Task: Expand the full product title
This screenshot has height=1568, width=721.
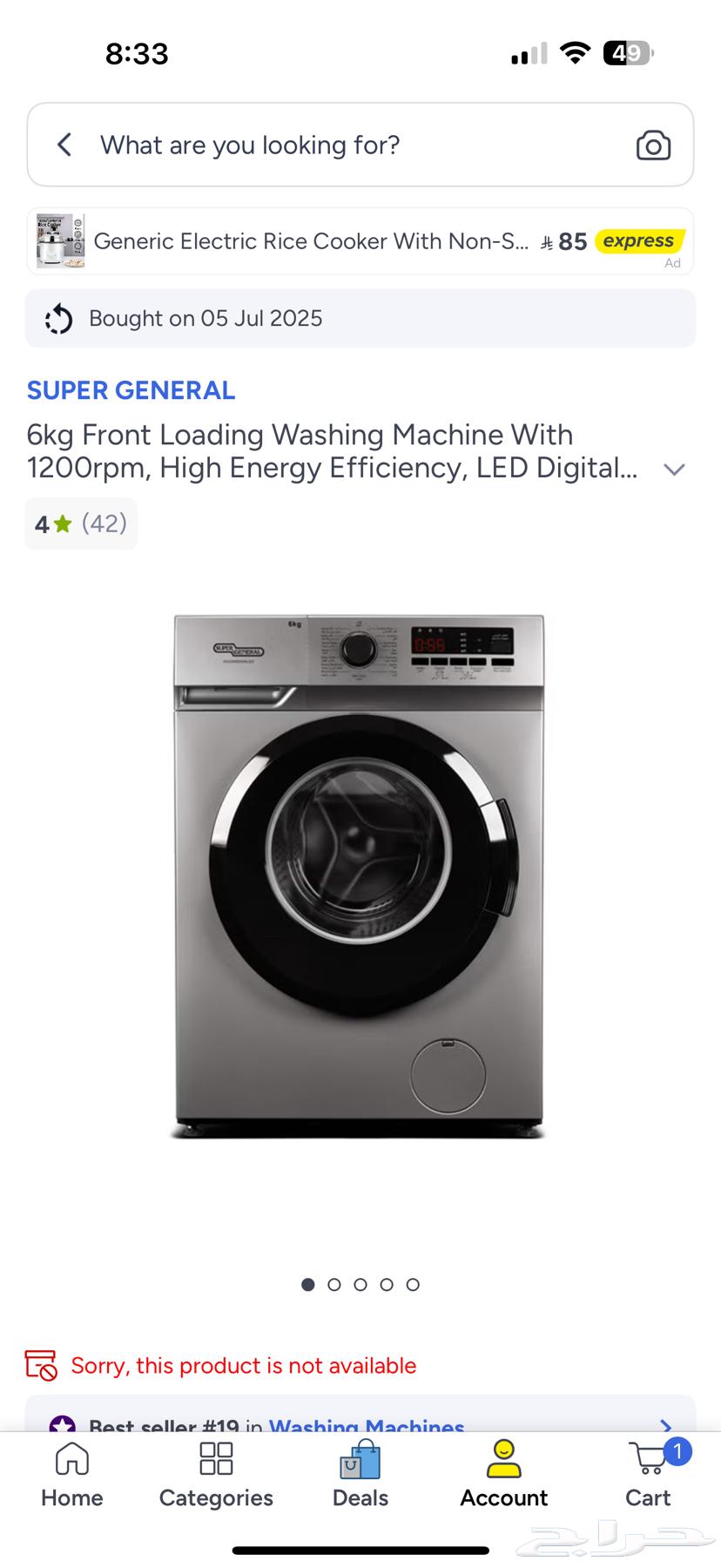Action: 674,470
